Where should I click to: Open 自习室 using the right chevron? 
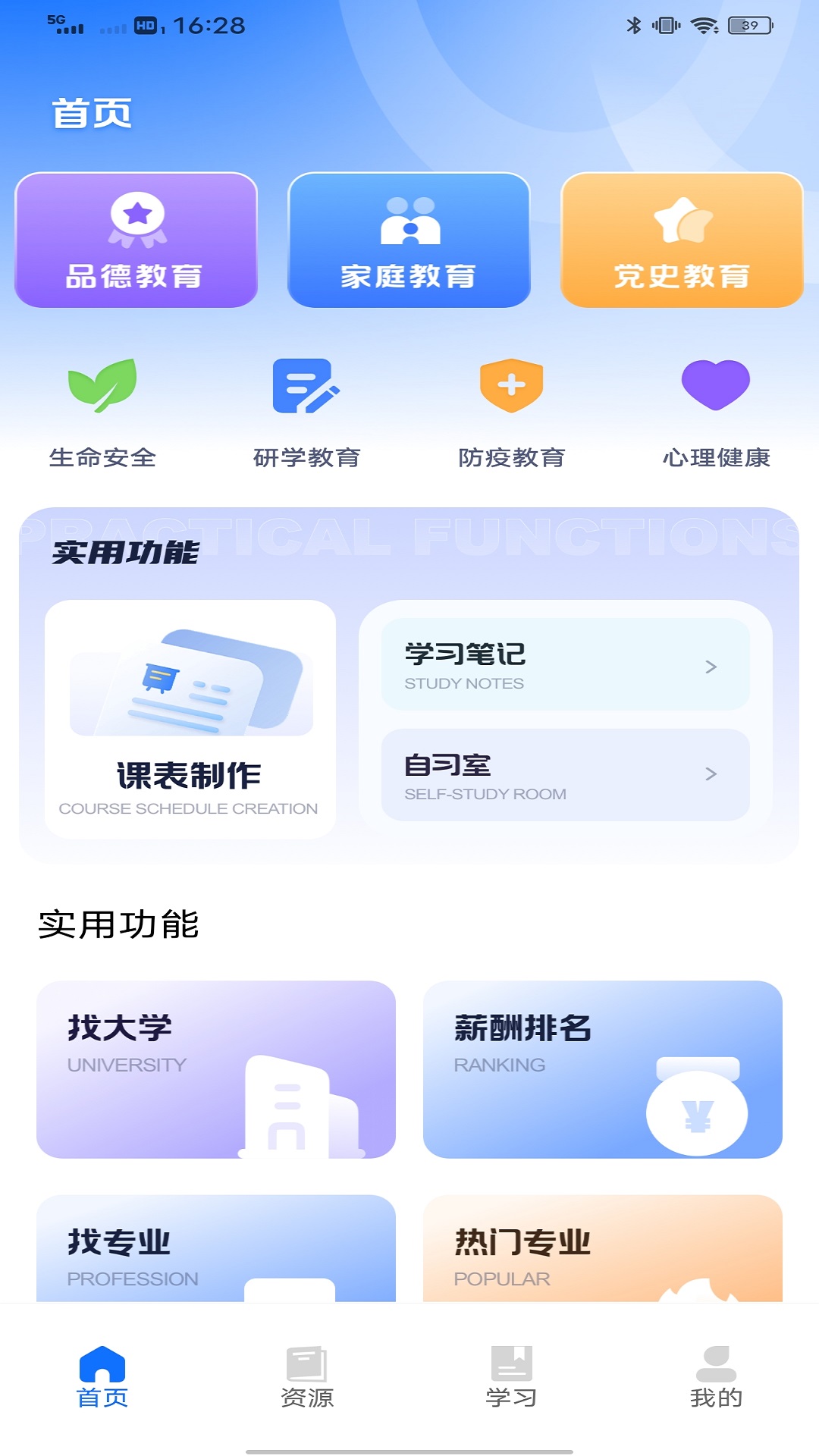click(711, 776)
